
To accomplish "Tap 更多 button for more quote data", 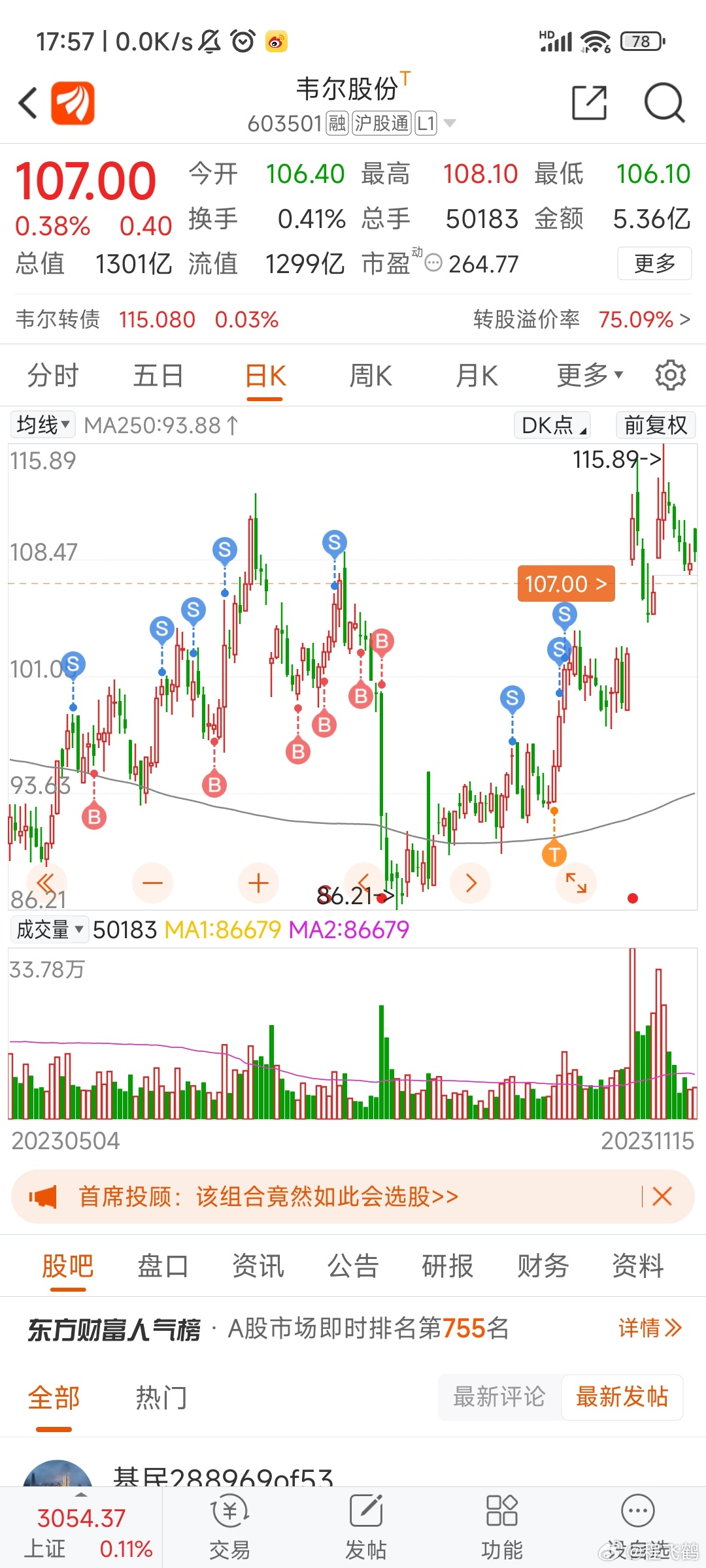I will point(654,263).
